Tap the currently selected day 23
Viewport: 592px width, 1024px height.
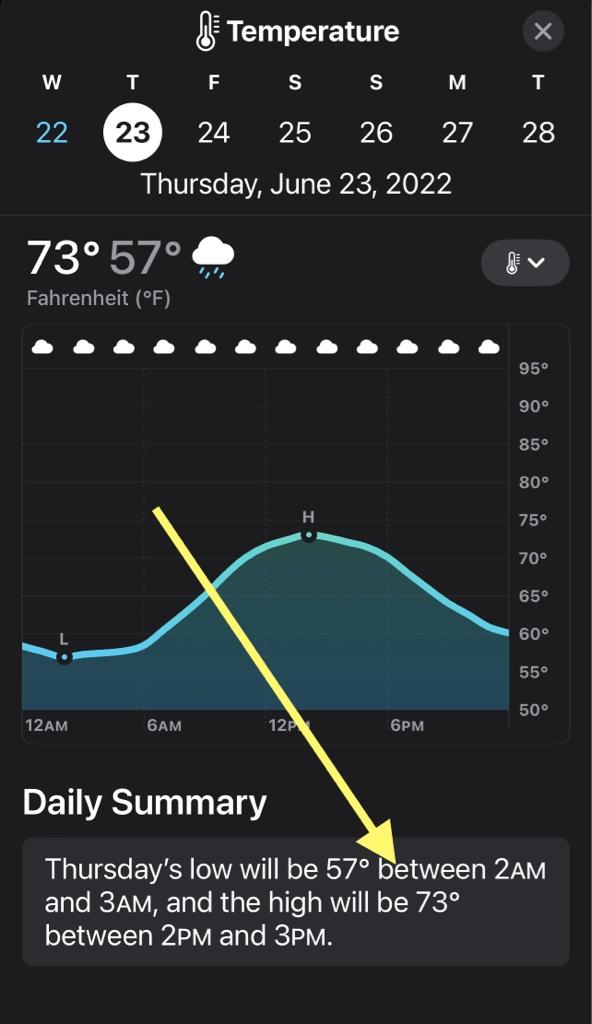133,133
